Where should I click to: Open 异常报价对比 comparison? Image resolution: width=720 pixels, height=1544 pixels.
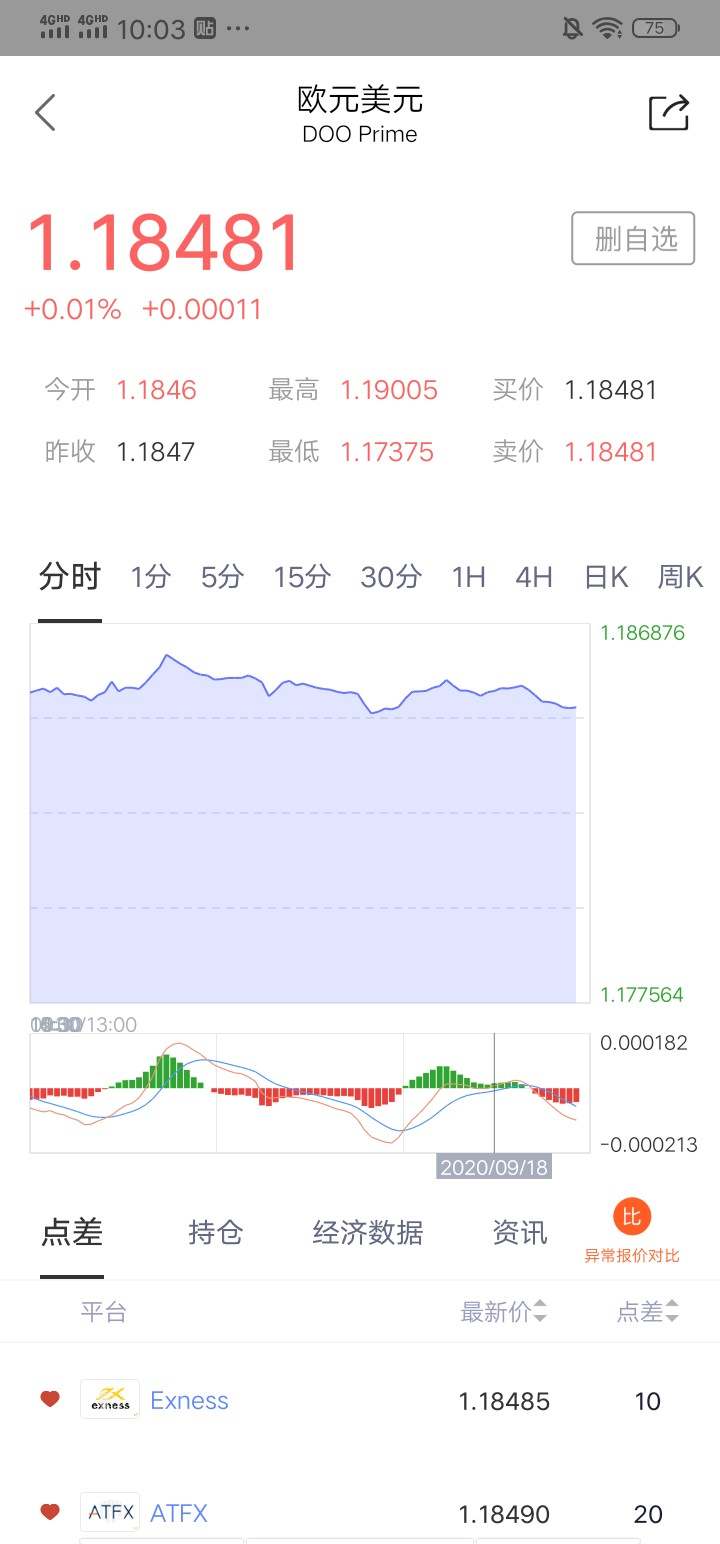(x=632, y=1233)
